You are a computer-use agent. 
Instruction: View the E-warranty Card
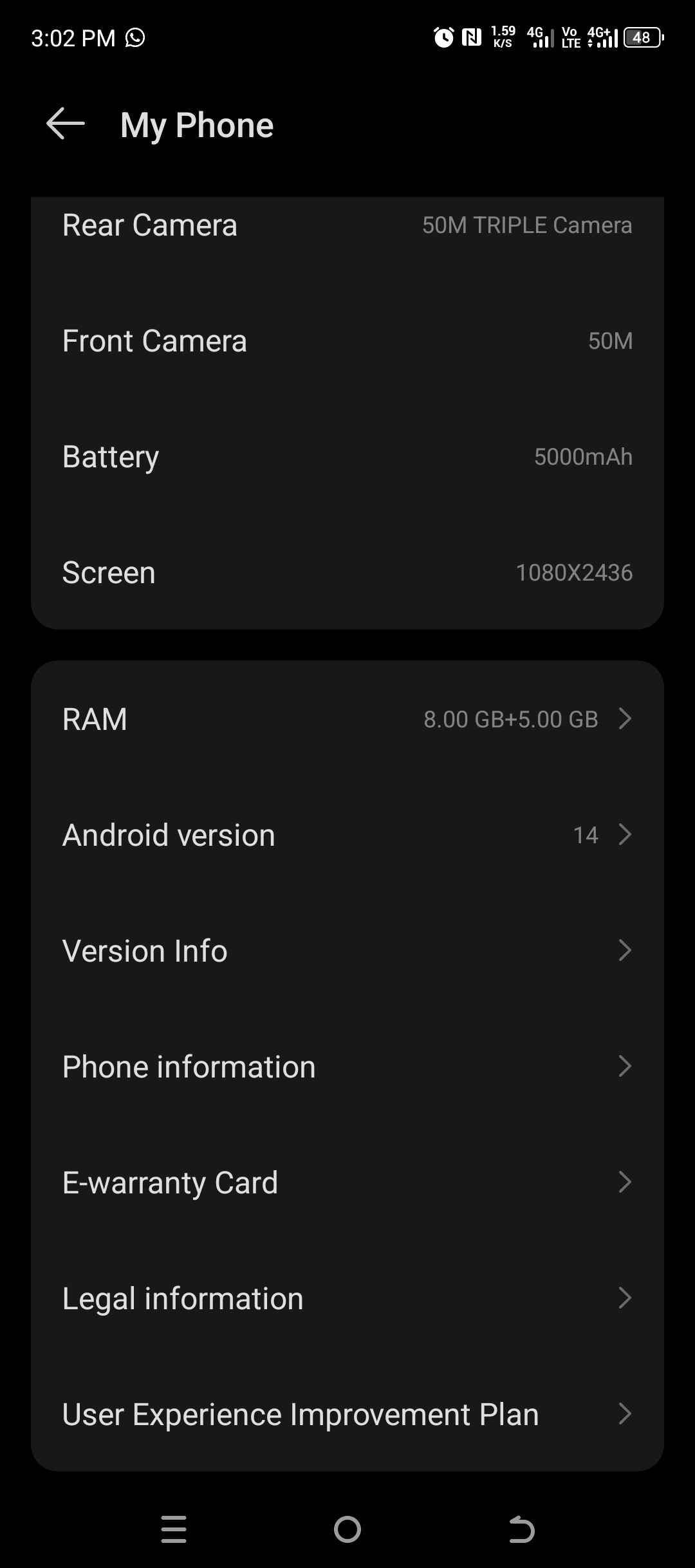point(347,1182)
